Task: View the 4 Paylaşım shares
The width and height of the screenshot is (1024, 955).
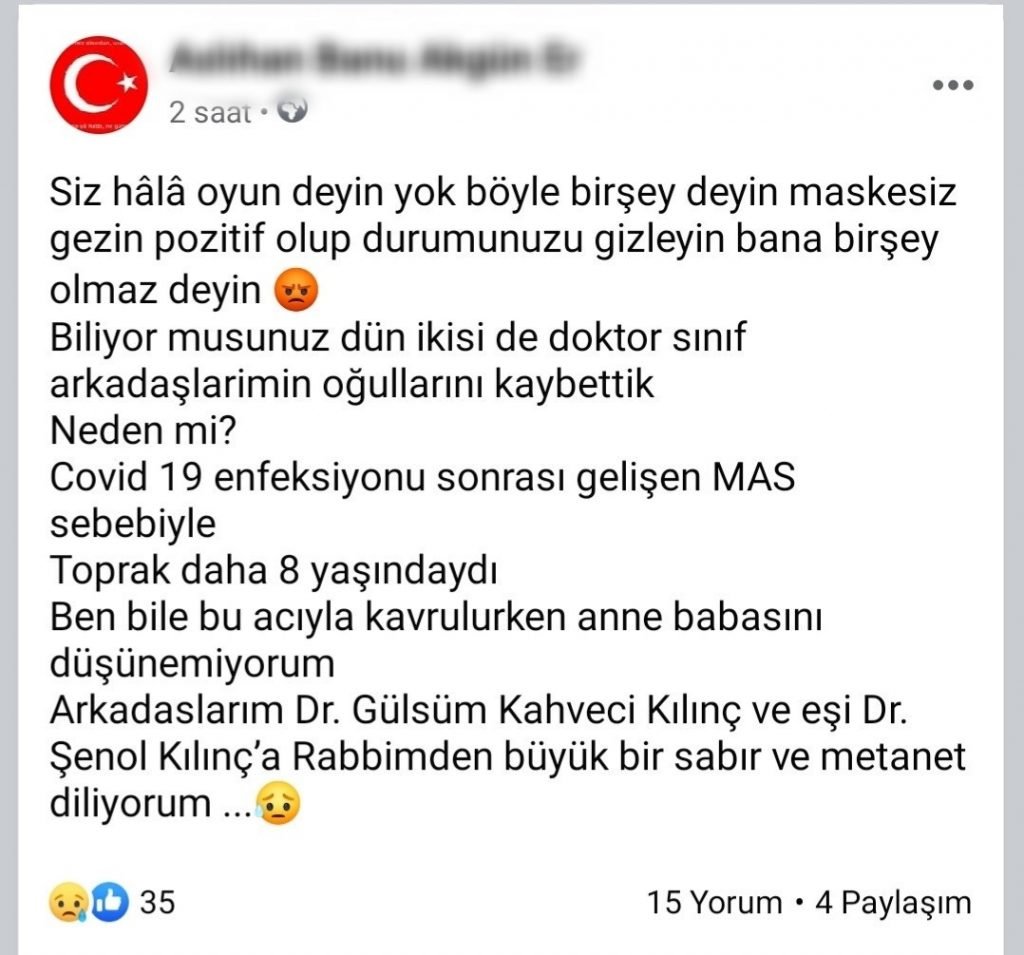Action: (x=893, y=903)
